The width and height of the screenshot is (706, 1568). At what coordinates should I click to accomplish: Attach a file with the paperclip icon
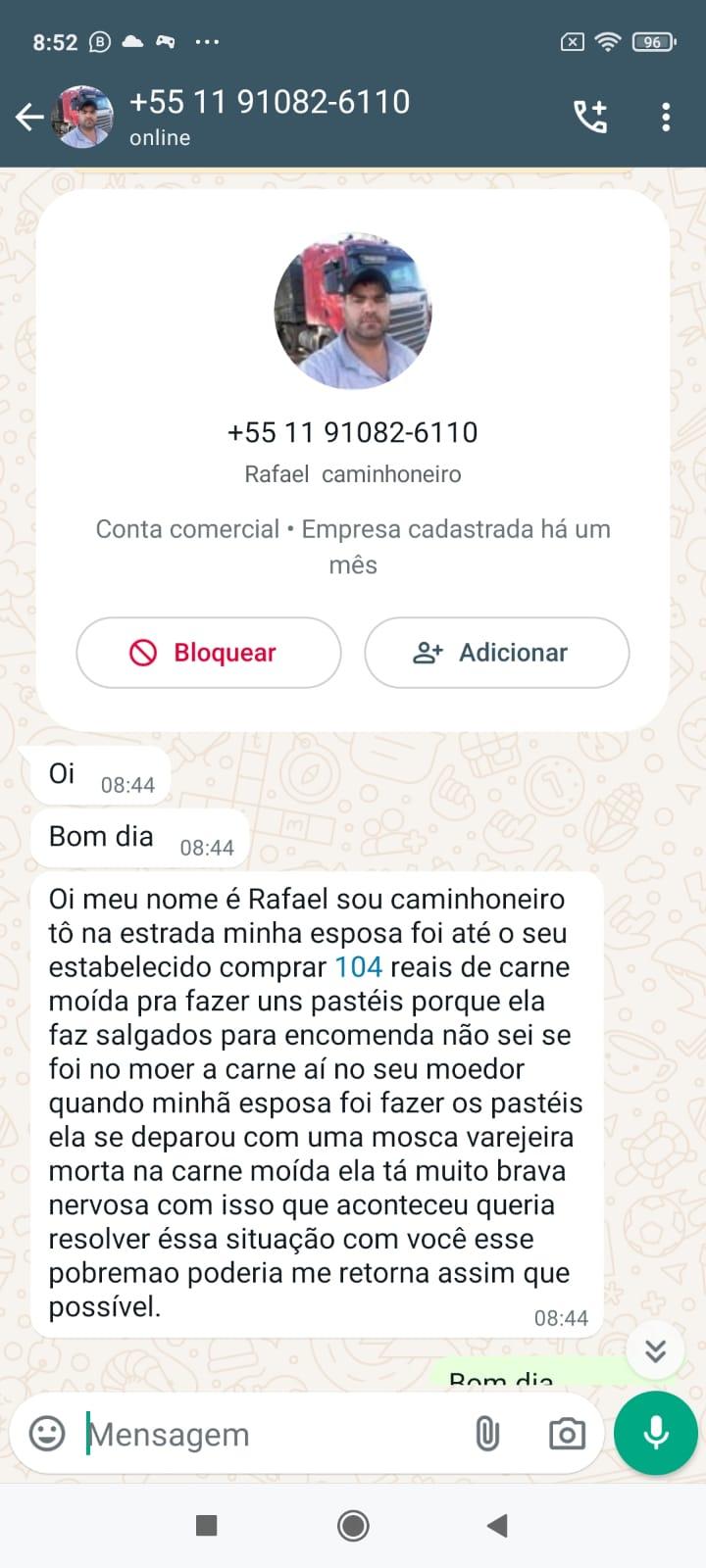[x=487, y=1433]
